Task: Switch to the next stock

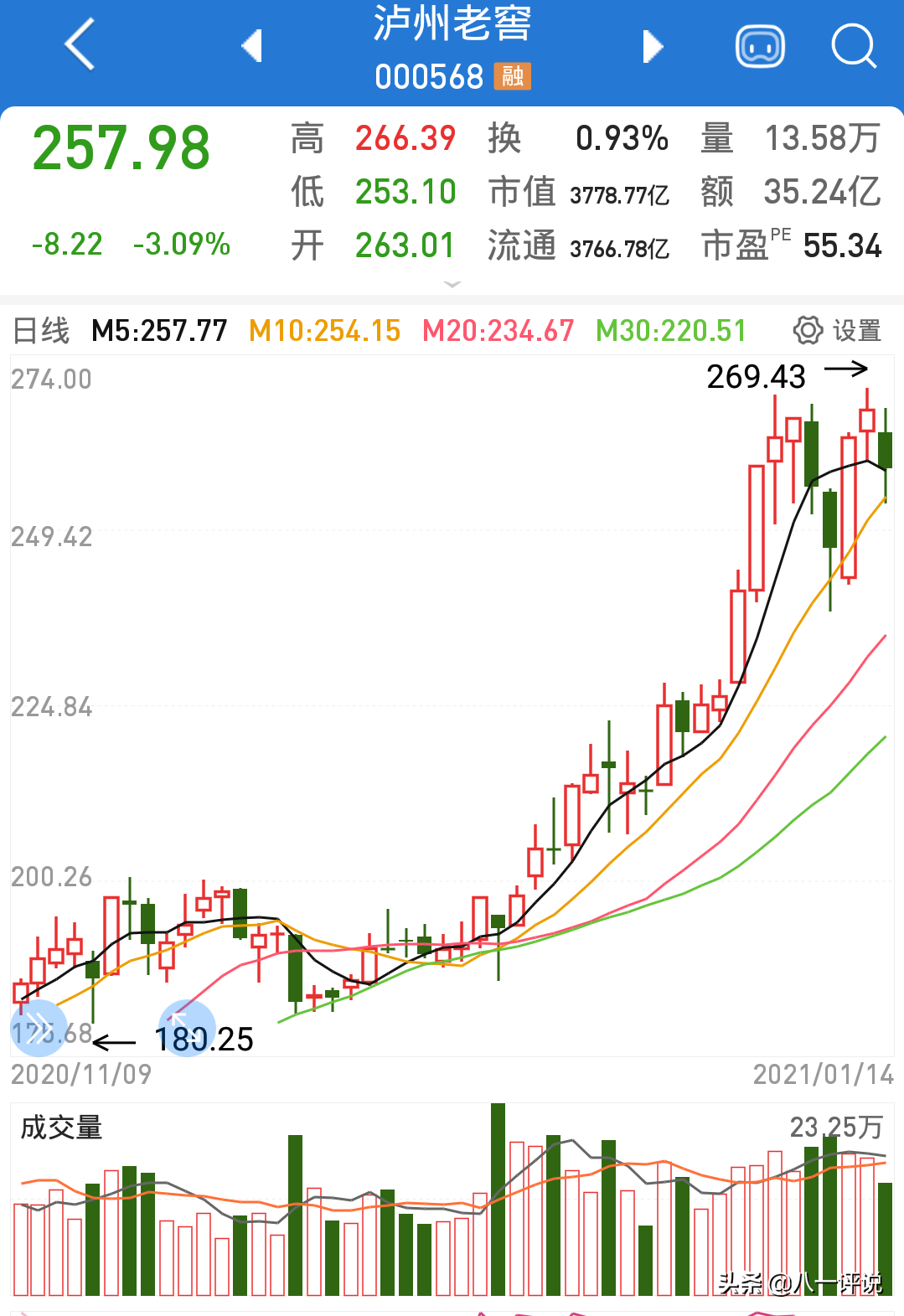Action: tap(653, 46)
